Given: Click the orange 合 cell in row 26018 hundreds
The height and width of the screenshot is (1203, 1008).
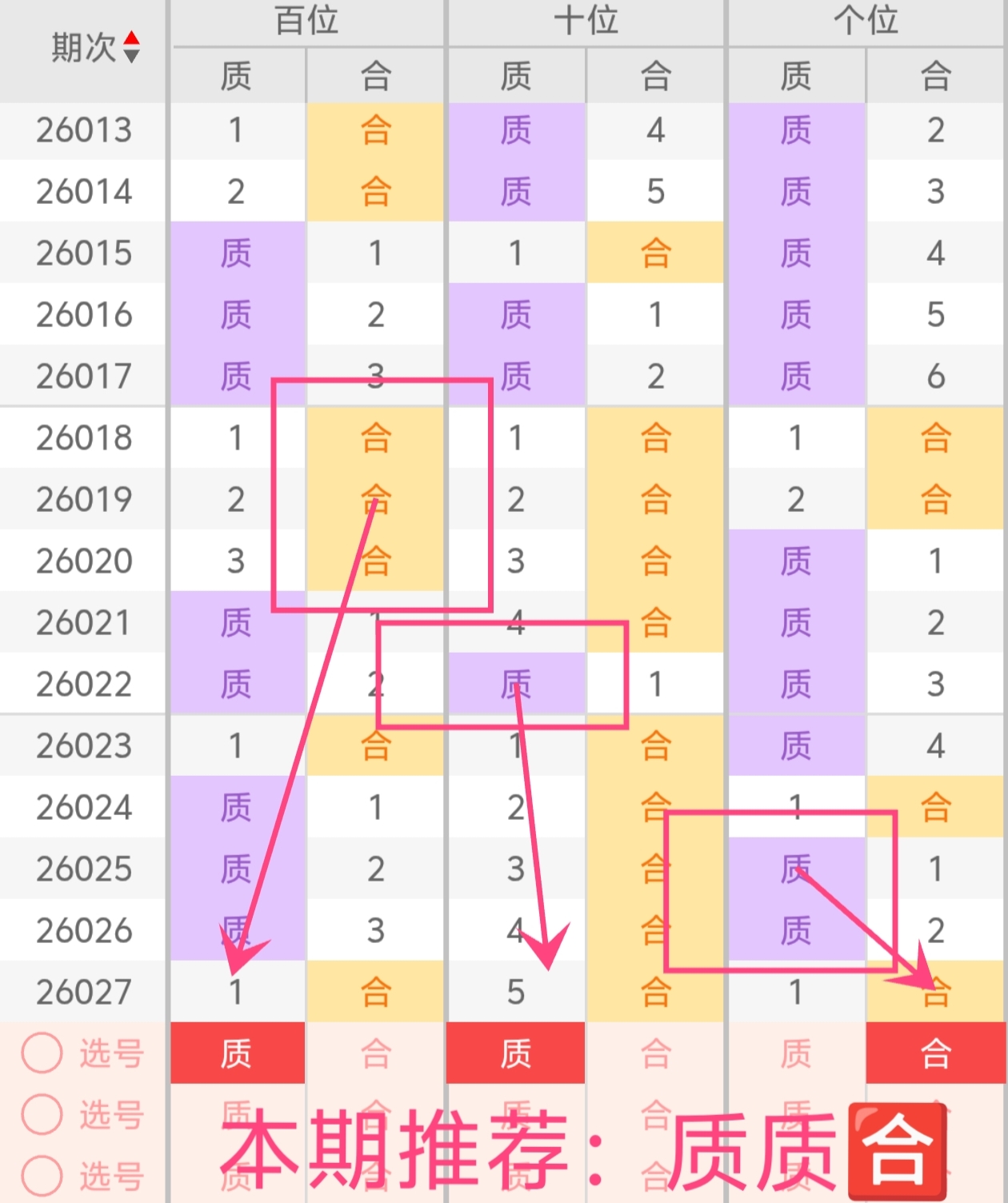Looking at the screenshot, I should tap(376, 437).
